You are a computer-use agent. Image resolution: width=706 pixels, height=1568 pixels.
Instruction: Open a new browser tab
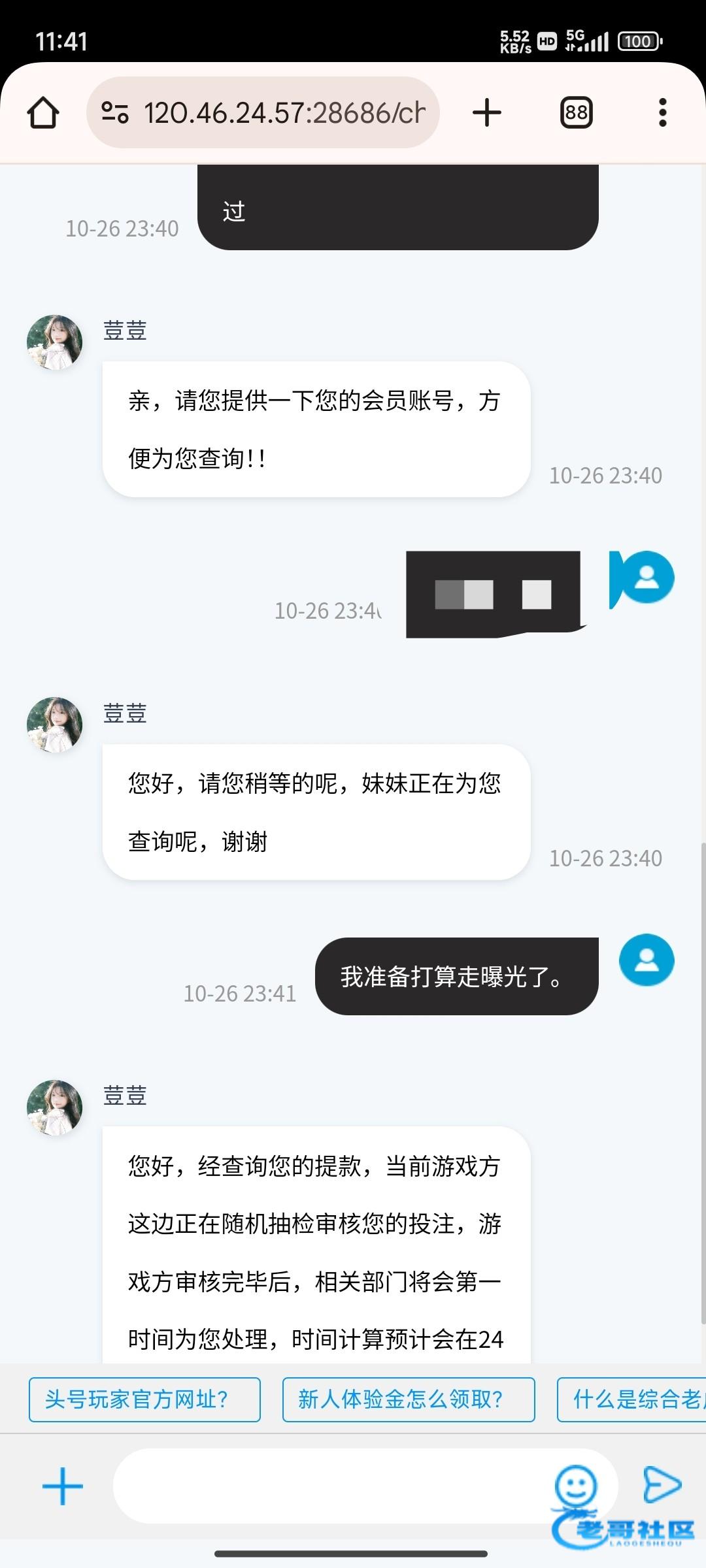pos(487,112)
